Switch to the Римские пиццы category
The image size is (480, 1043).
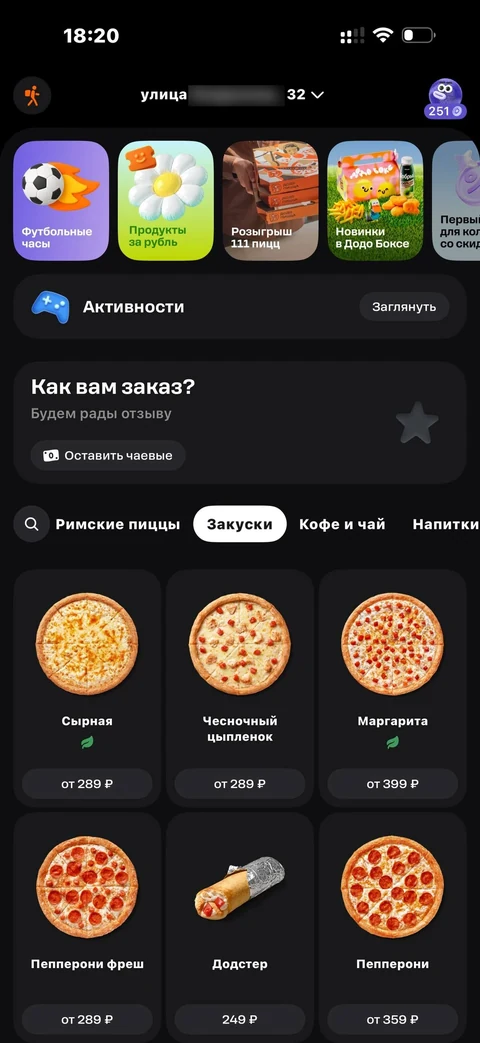click(118, 524)
